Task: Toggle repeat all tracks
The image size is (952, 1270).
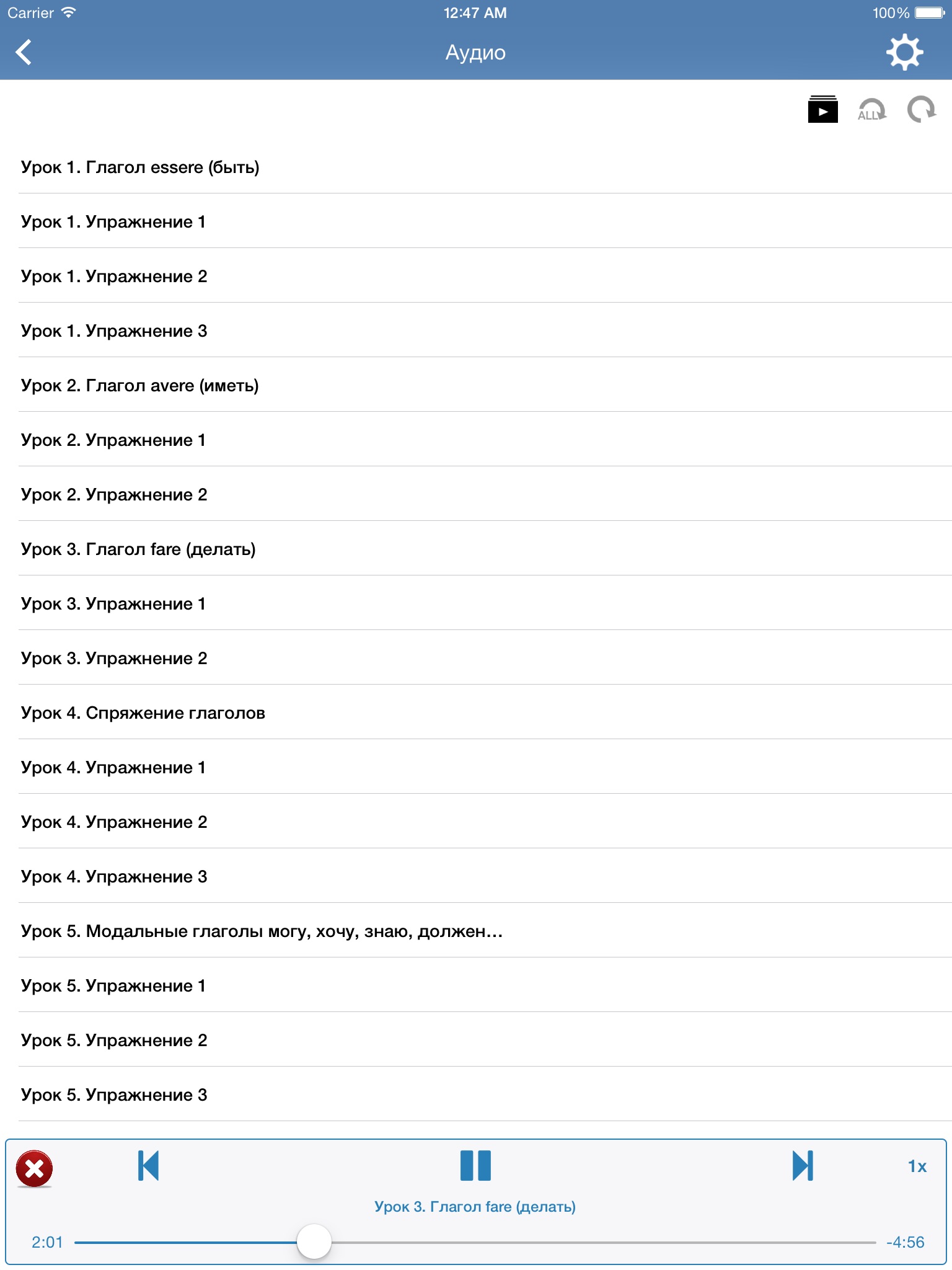Action: coord(871,110)
